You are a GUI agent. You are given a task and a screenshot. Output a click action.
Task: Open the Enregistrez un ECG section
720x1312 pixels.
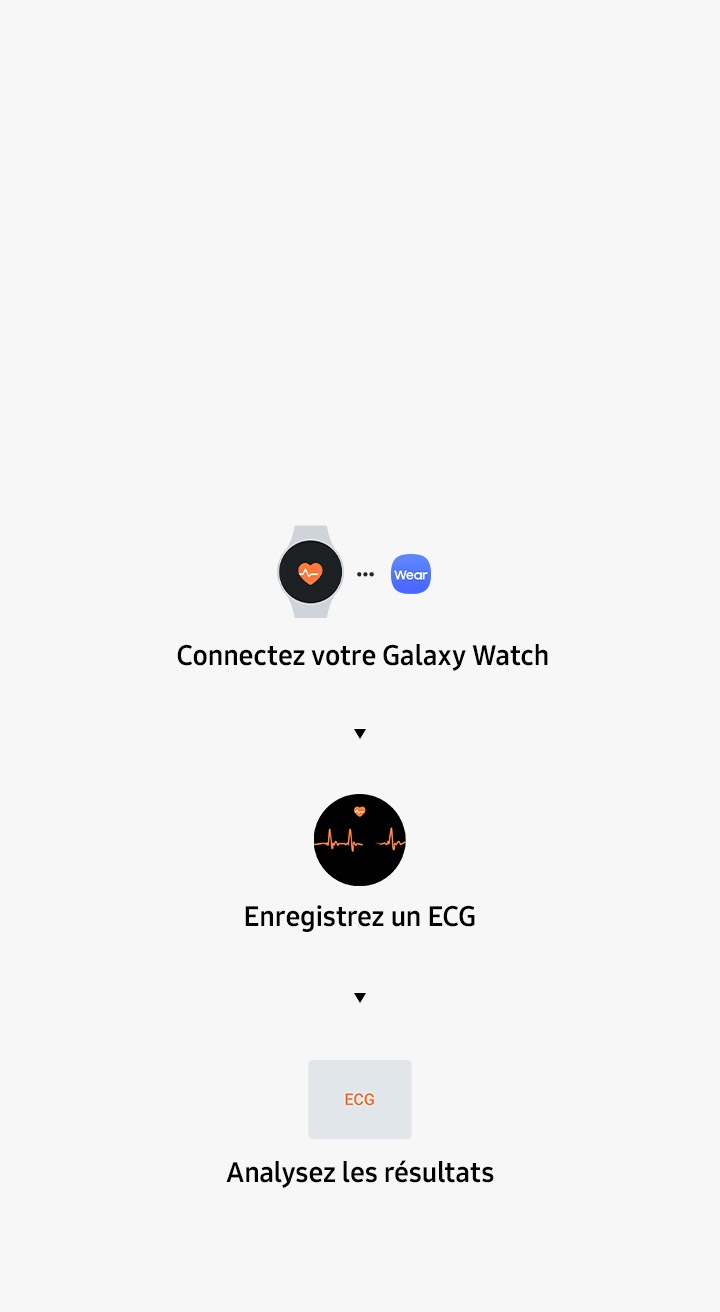360,916
